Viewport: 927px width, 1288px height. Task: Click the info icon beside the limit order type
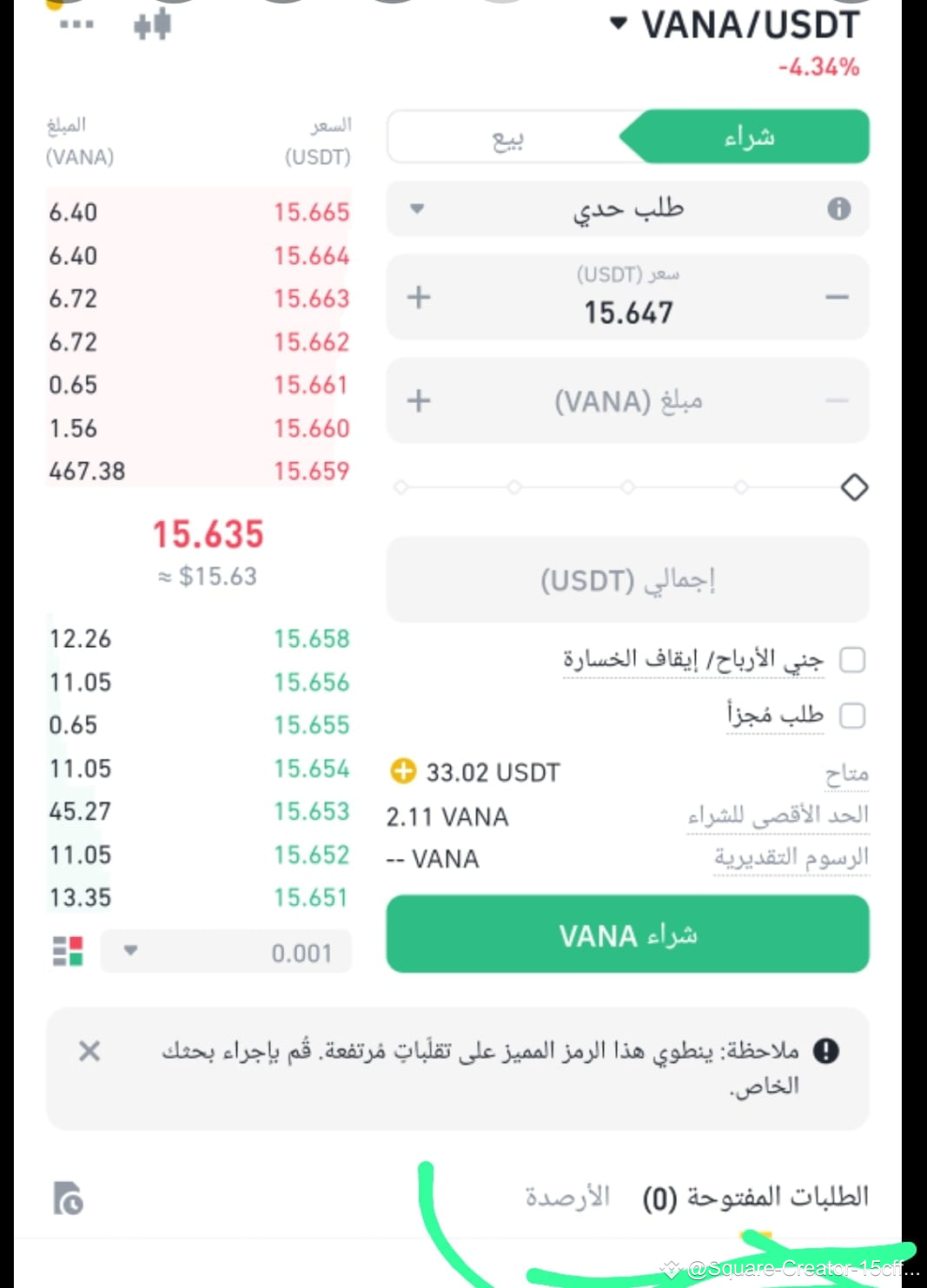click(839, 208)
